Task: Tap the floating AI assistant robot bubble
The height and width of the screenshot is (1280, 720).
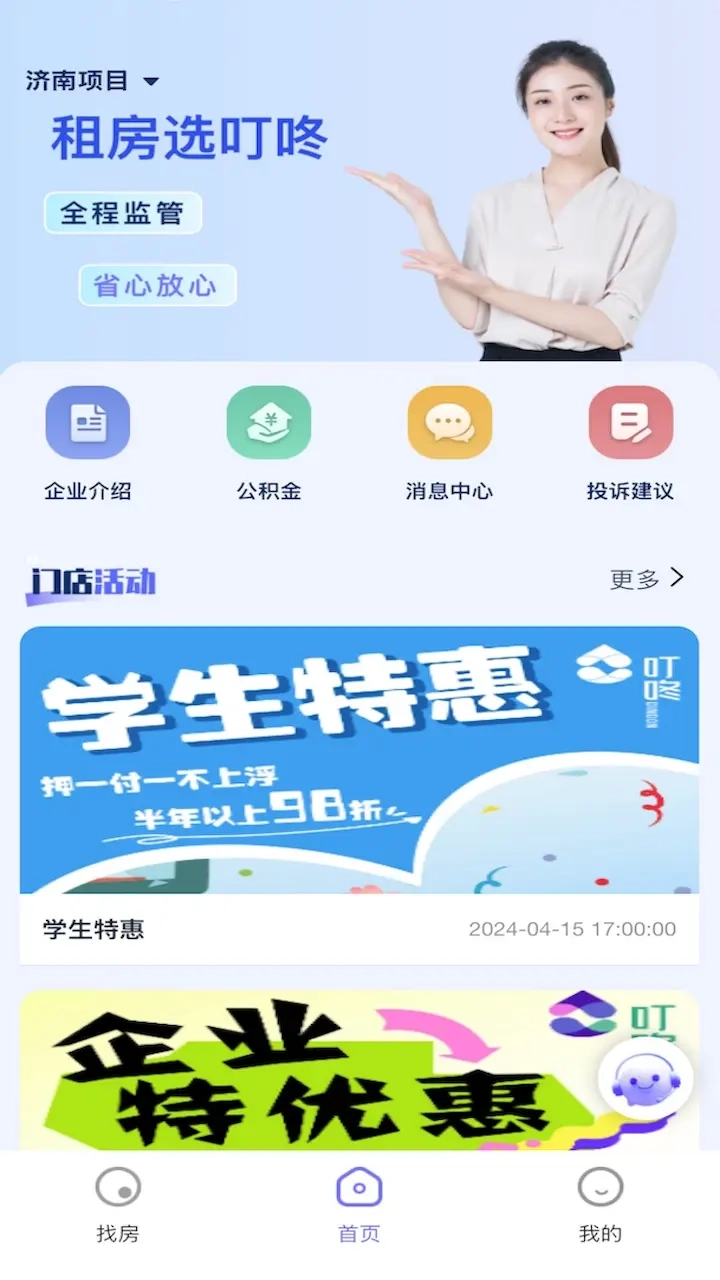Action: click(x=646, y=1077)
